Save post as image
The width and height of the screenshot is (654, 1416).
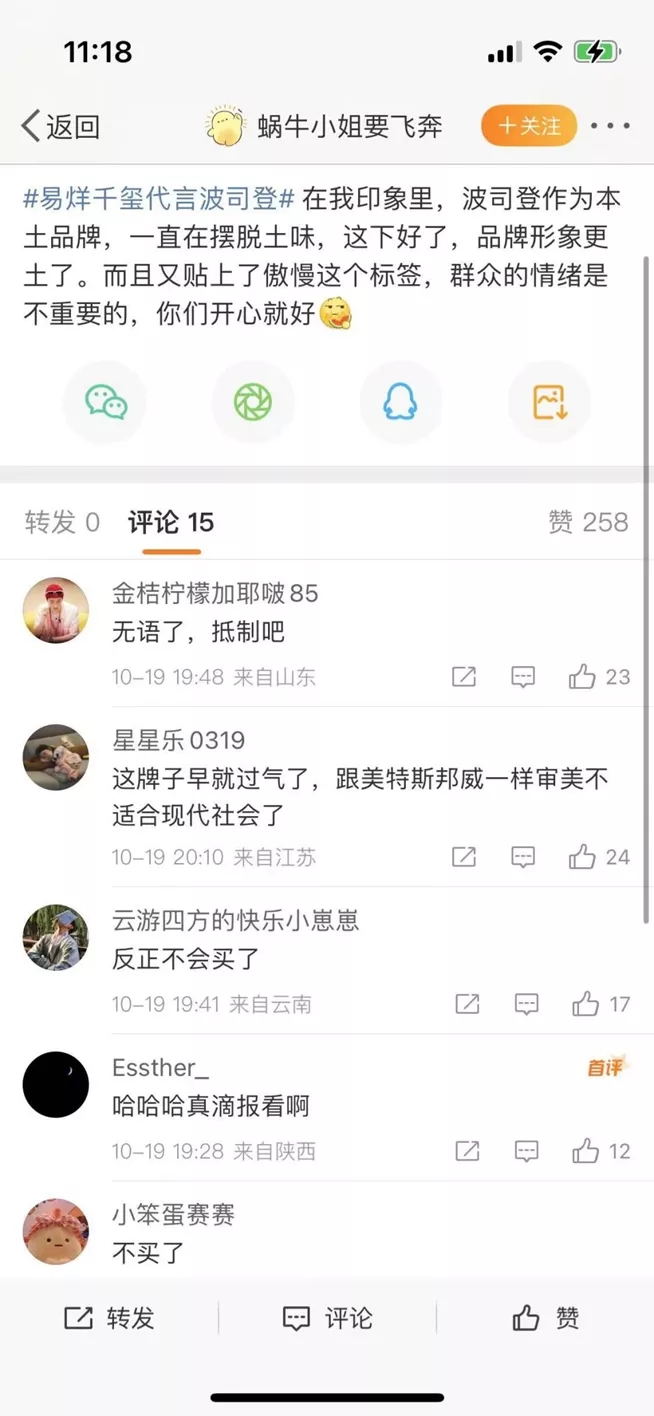coord(549,402)
